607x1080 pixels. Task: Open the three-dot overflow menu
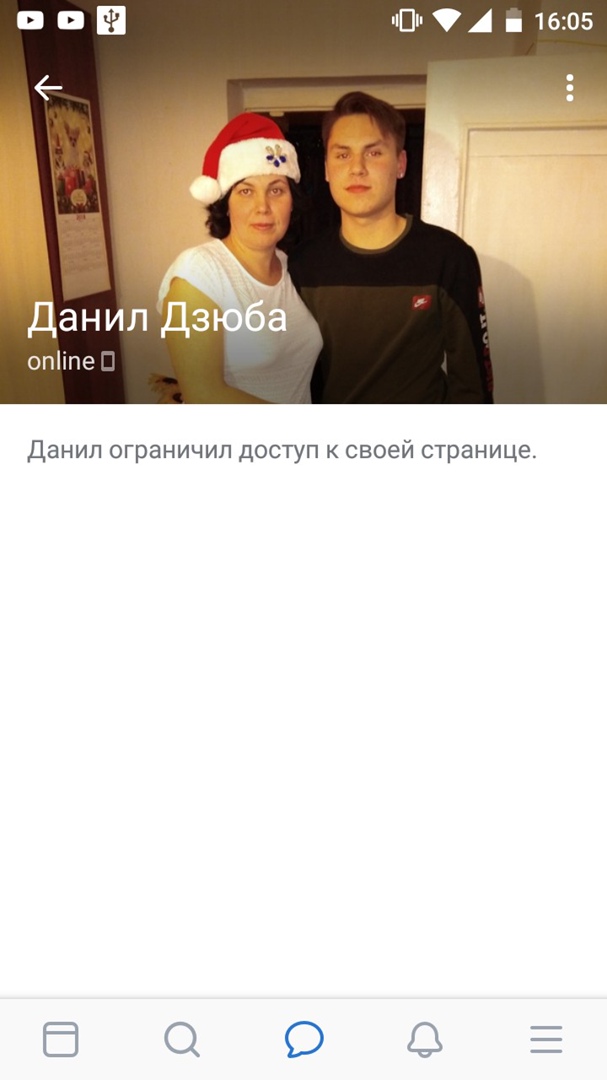point(569,88)
